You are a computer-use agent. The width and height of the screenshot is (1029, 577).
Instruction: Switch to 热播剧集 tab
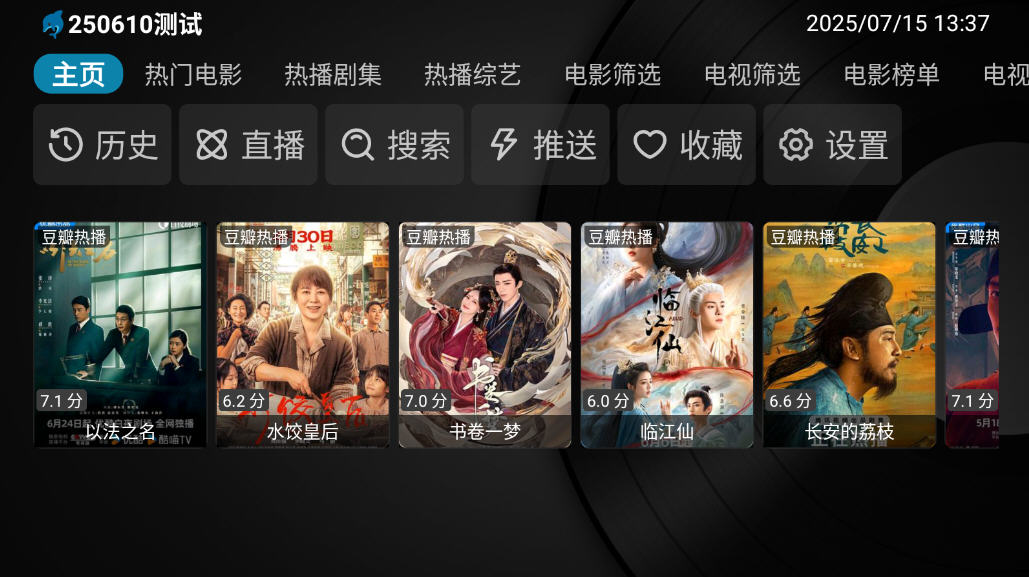[333, 74]
